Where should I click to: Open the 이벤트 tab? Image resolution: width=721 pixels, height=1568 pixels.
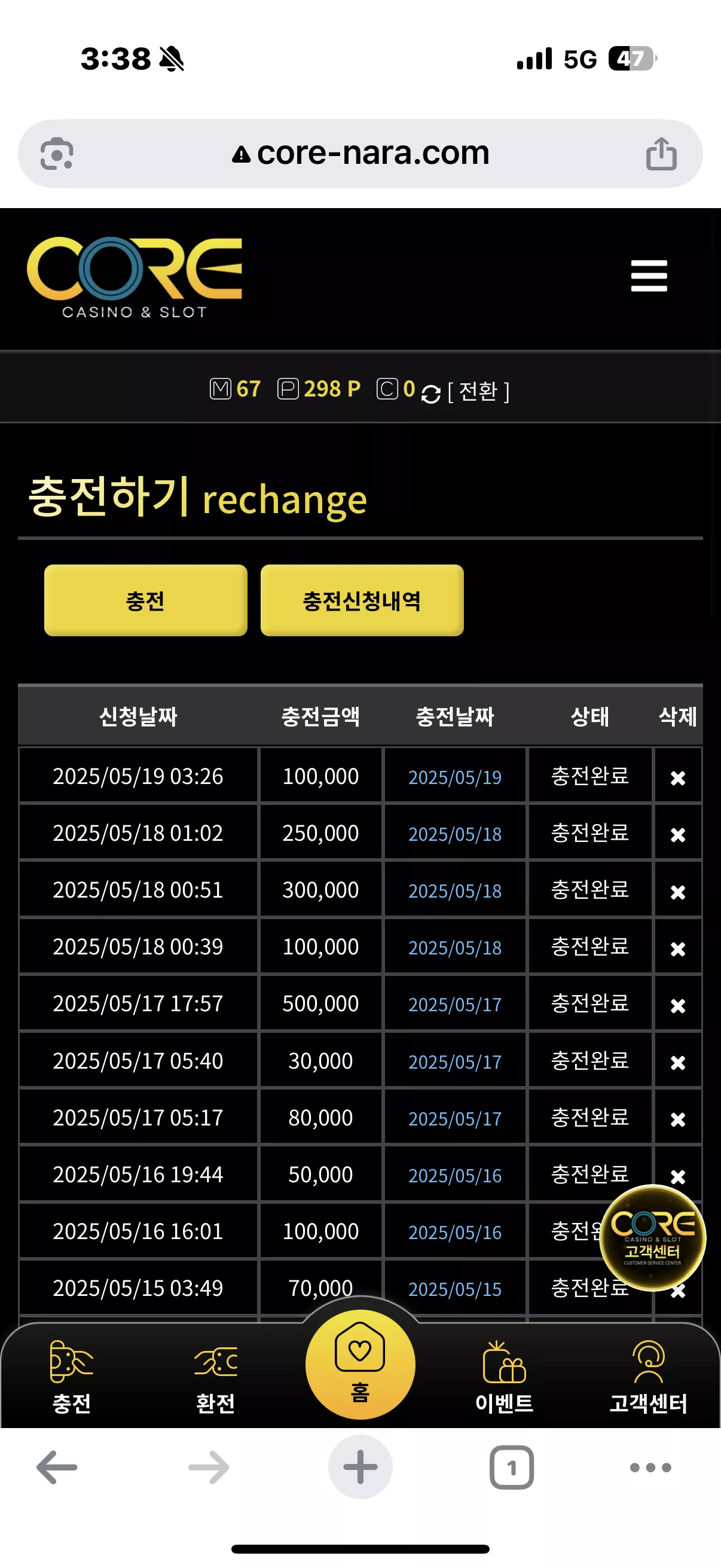tap(505, 1376)
